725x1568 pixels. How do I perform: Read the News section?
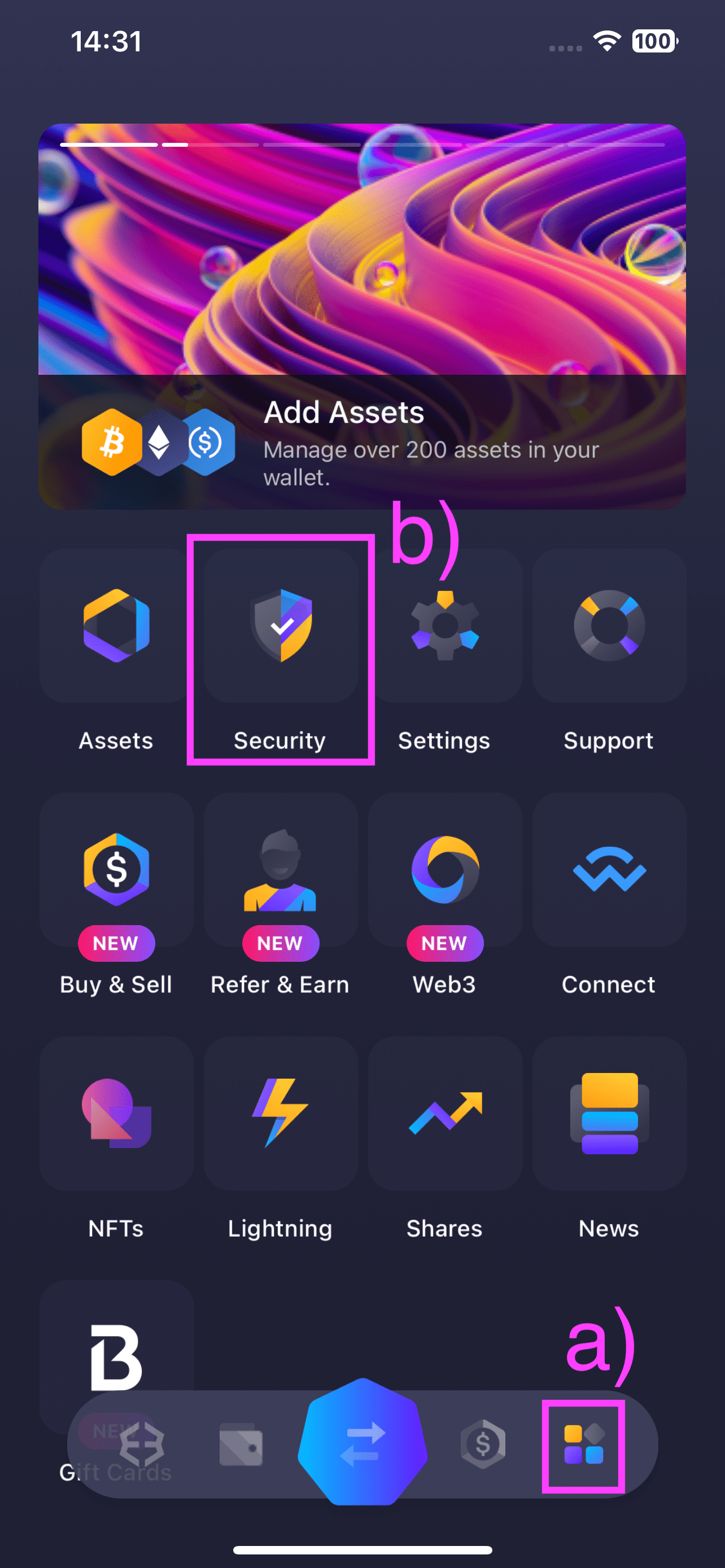[x=609, y=1114]
